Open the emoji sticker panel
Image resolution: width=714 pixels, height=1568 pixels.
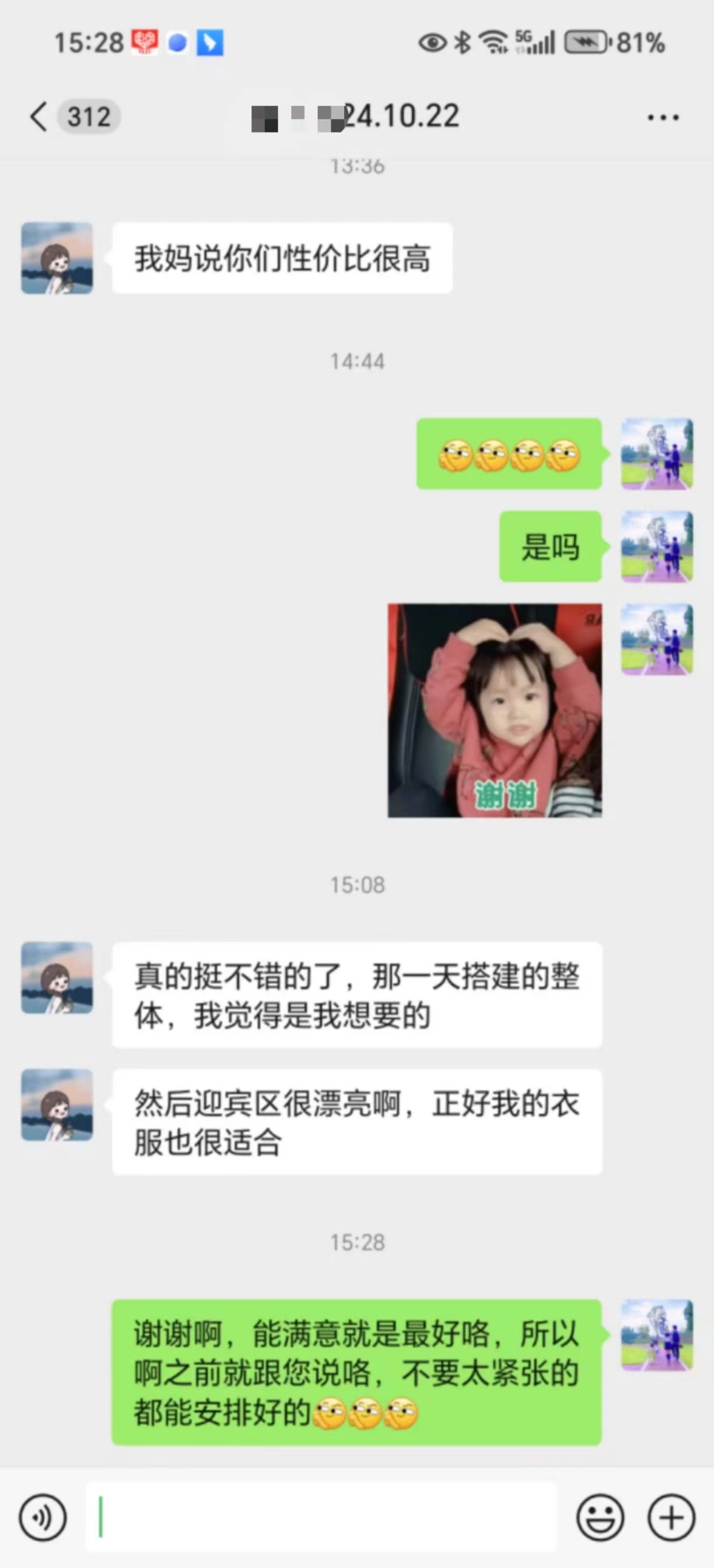pyautogui.click(x=600, y=1517)
